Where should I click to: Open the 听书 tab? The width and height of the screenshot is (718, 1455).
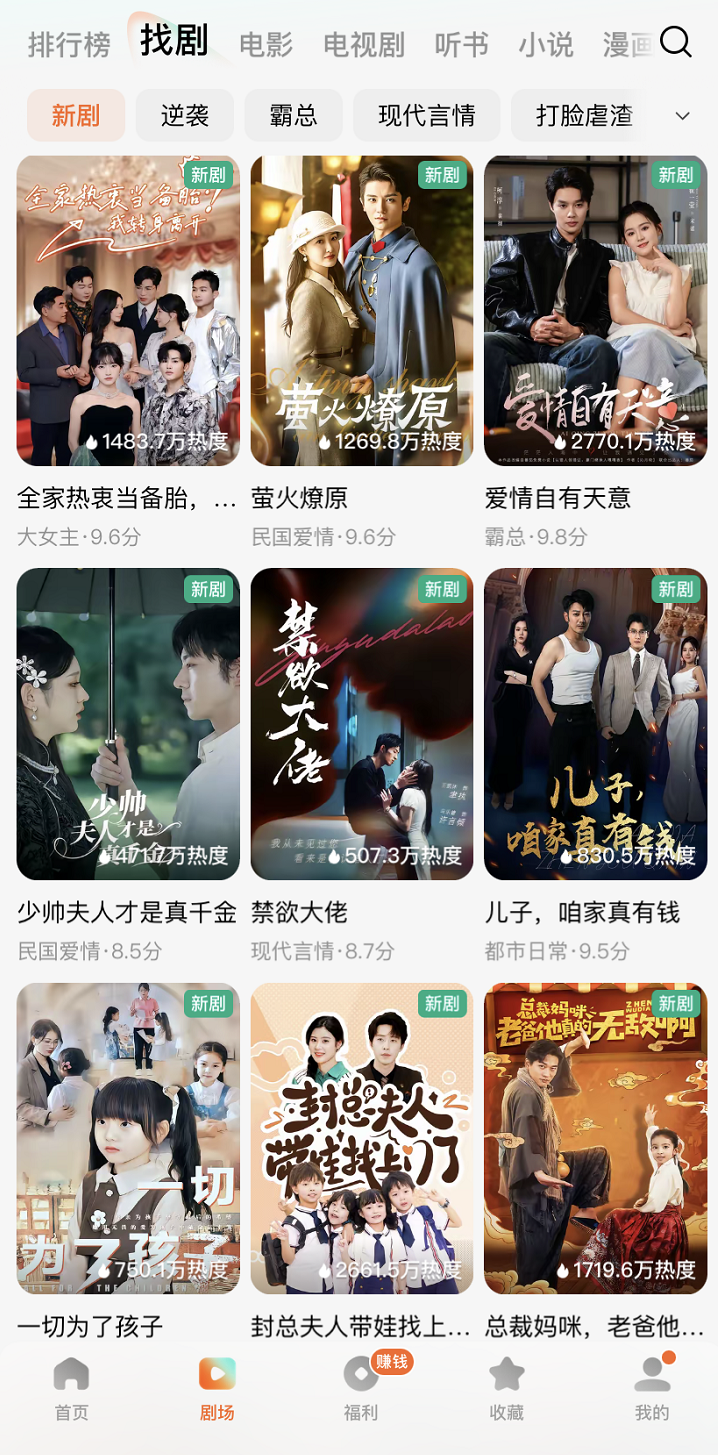tap(461, 45)
